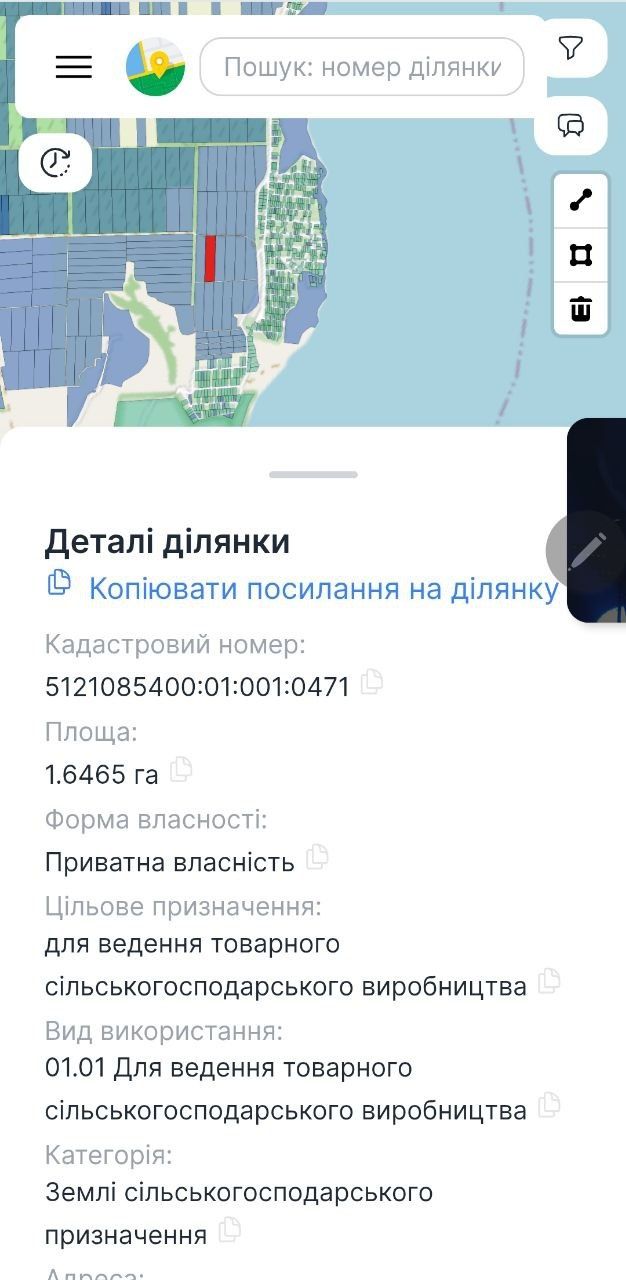Select the polygon area tool
Viewport: 626px width, 1280px height.
click(581, 255)
